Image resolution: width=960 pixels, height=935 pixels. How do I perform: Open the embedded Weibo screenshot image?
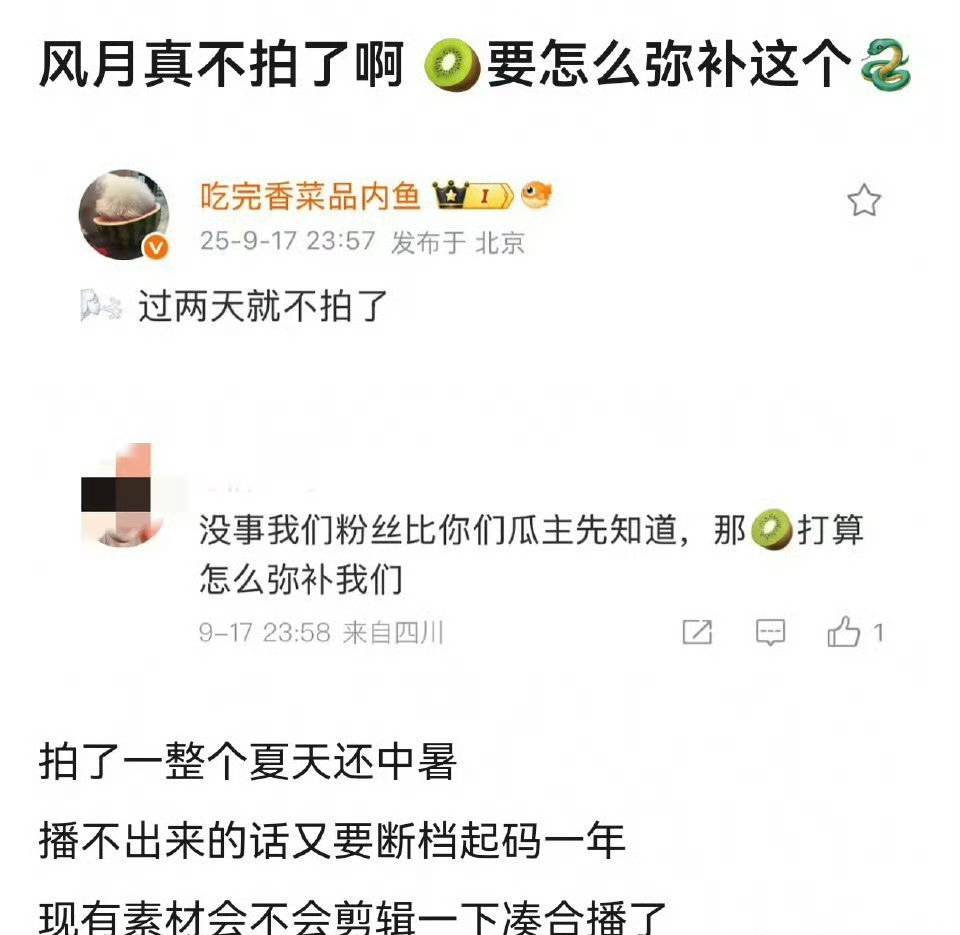pos(480,410)
